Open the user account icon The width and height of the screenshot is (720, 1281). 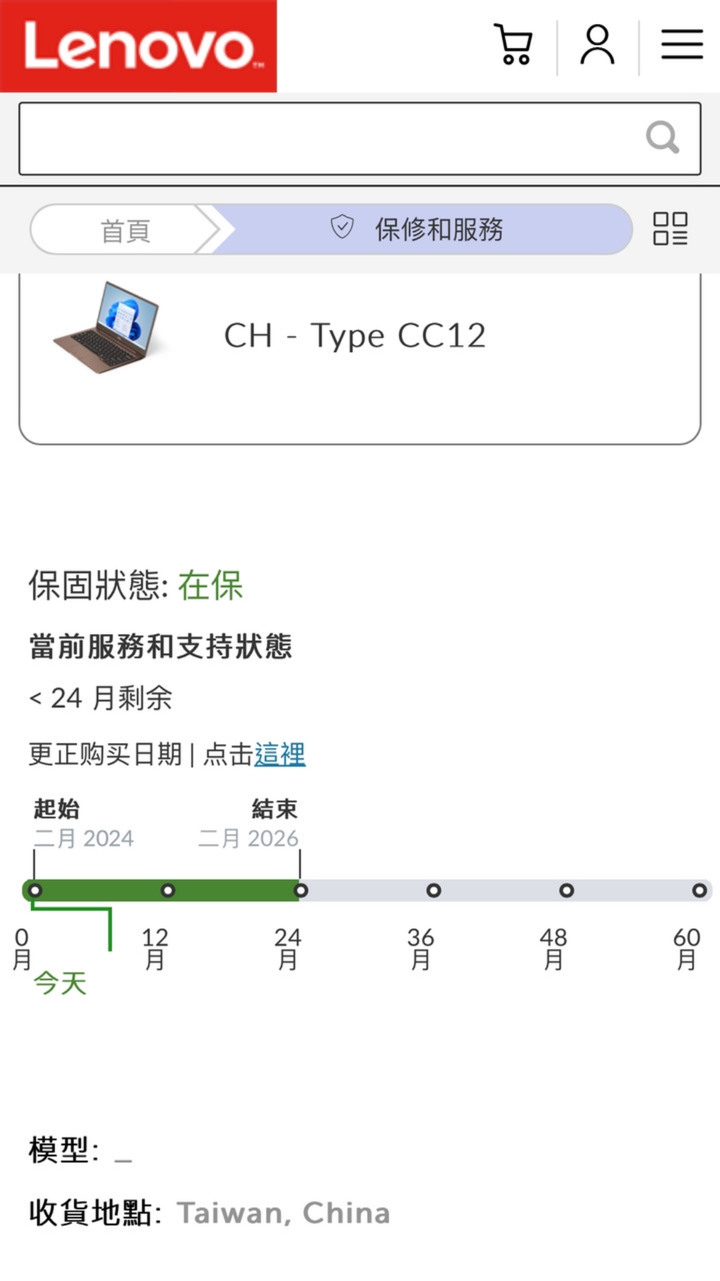597,46
